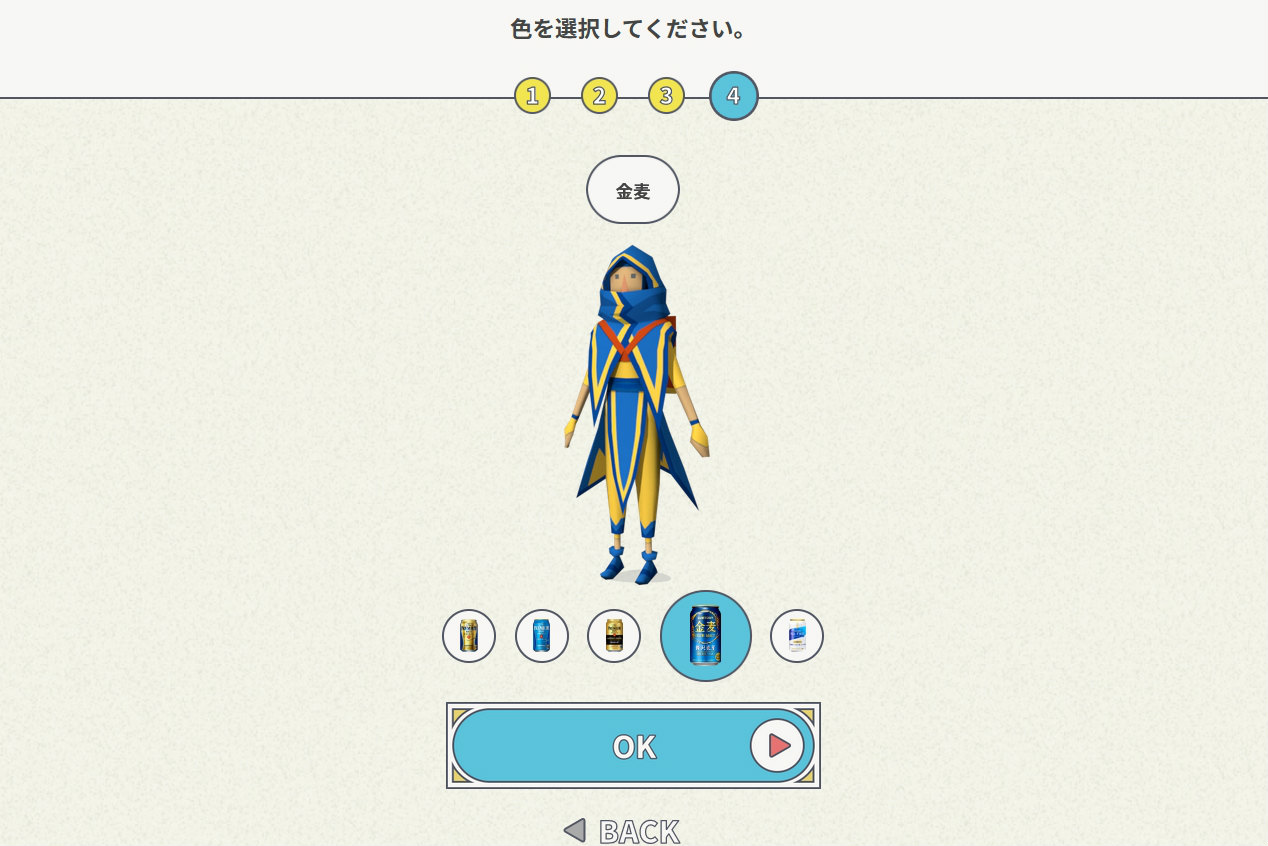Select the gold-and-blue Premium can color
Viewport: 1268px width, 846px height.
click(469, 636)
